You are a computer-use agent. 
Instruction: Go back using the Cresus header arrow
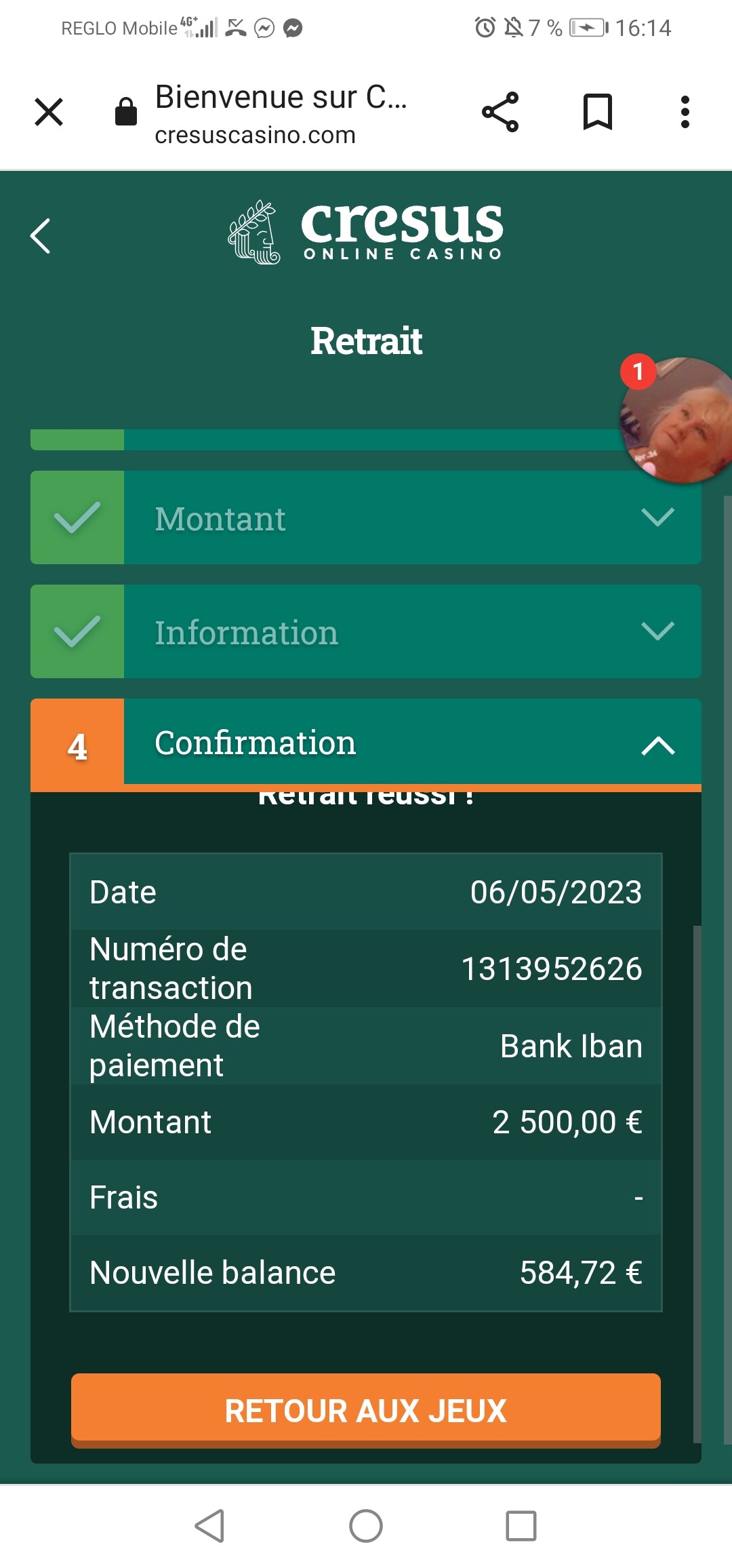[x=41, y=236]
